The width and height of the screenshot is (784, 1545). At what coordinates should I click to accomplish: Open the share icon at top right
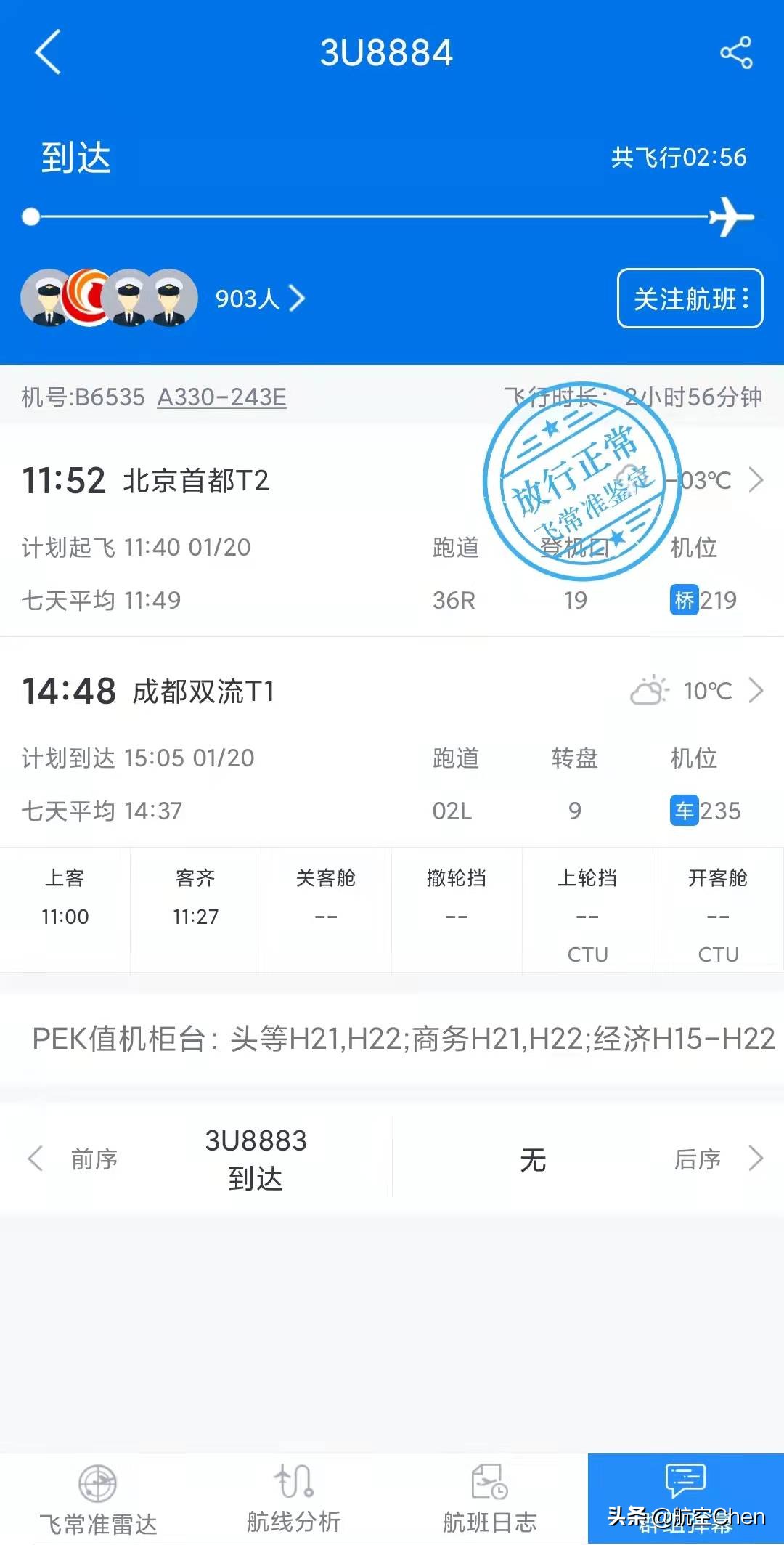pyautogui.click(x=736, y=52)
